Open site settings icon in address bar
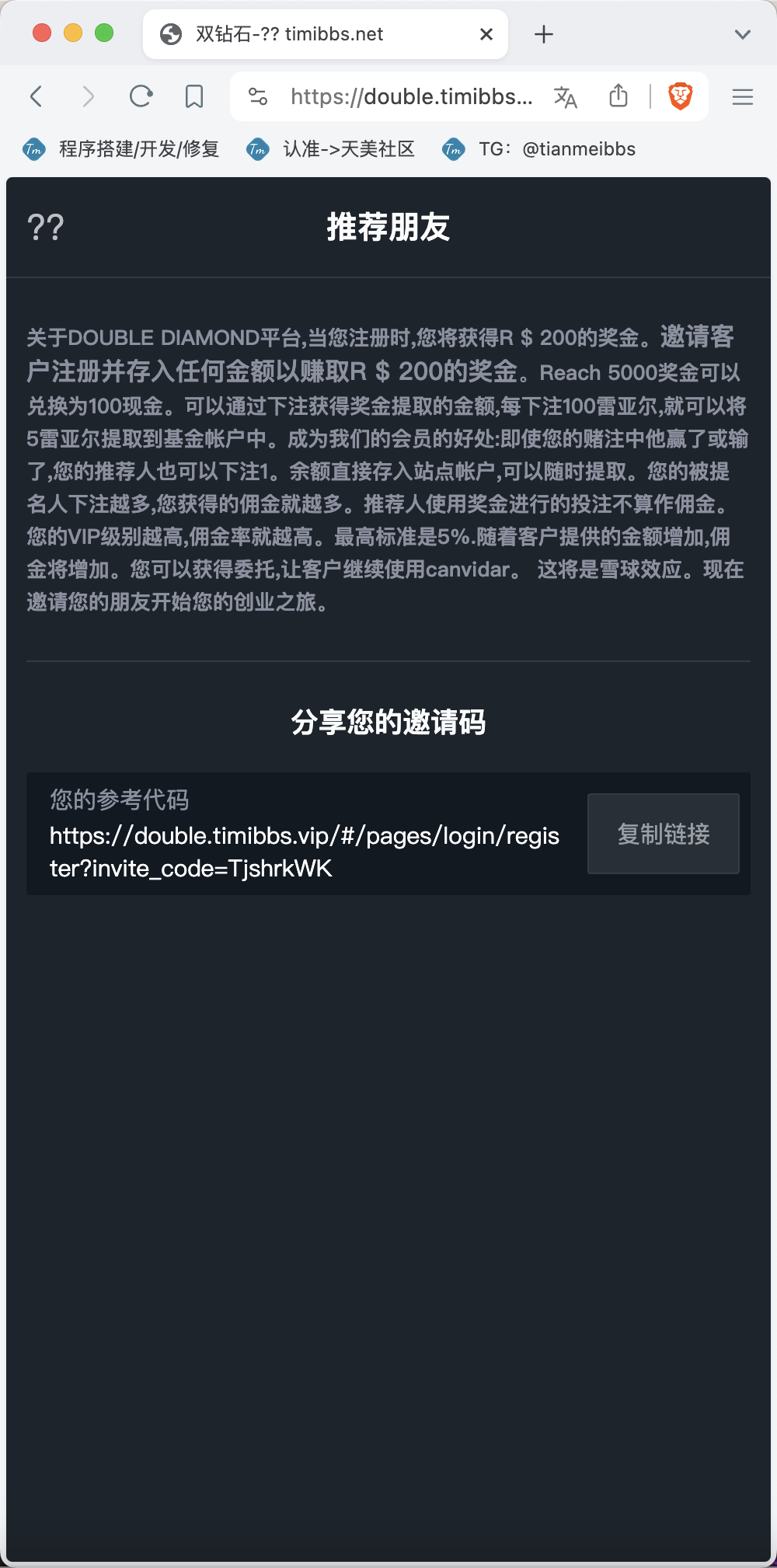The image size is (777, 1568). tap(258, 96)
